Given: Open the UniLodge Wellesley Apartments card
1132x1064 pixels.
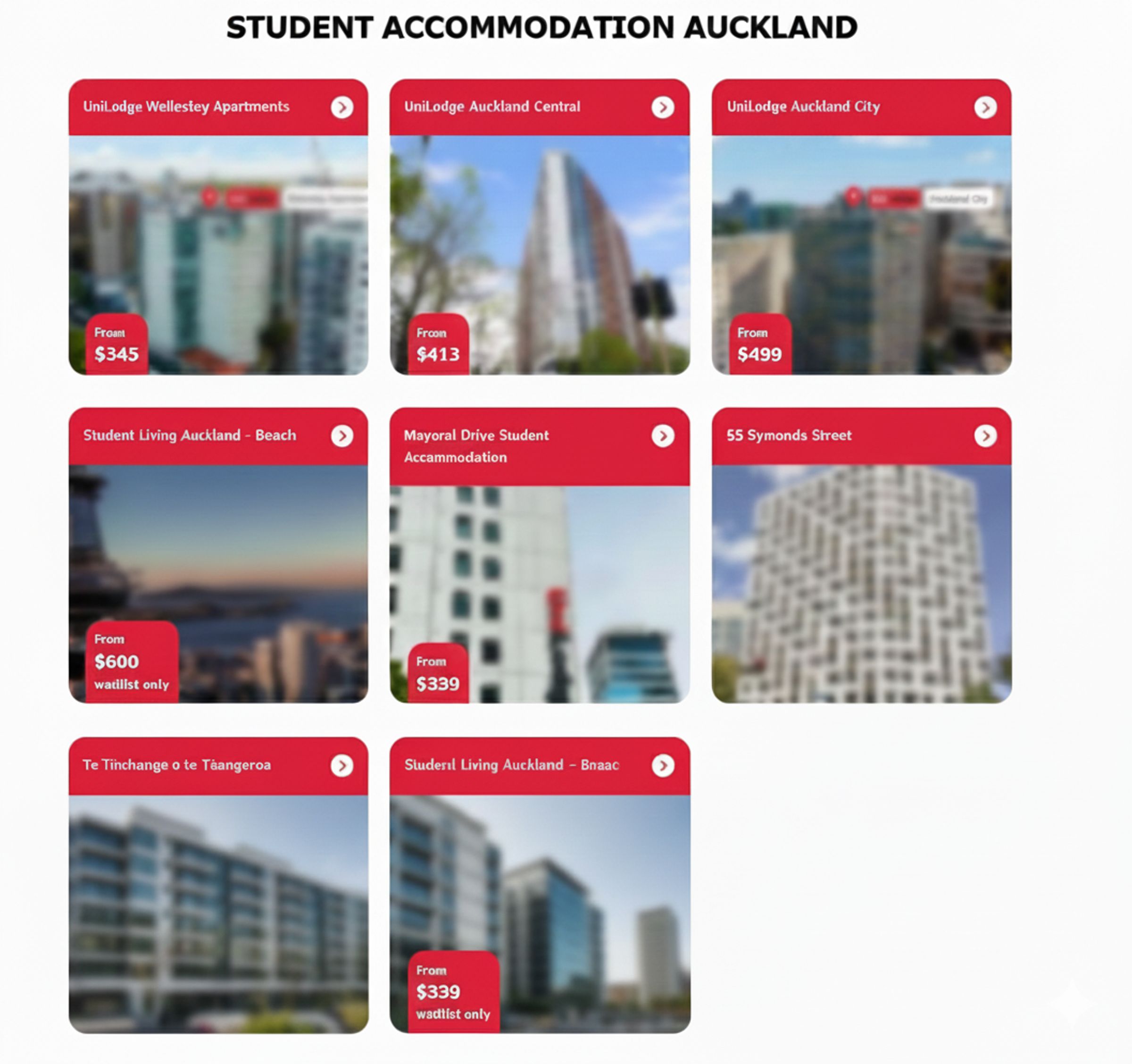Looking at the screenshot, I should 218,226.
